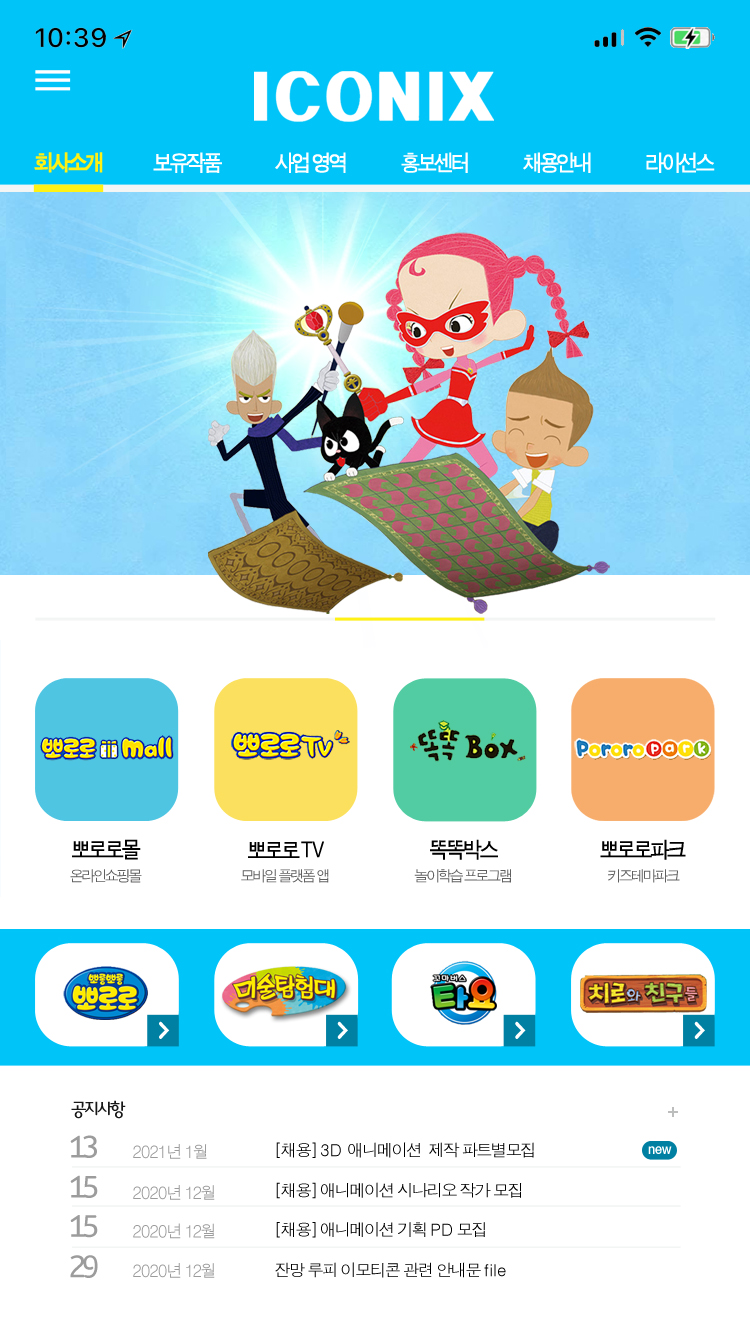Viewport: 750px width, 1334px height.
Task: Open the 똑똑박스 learning program tile
Action: point(464,781)
